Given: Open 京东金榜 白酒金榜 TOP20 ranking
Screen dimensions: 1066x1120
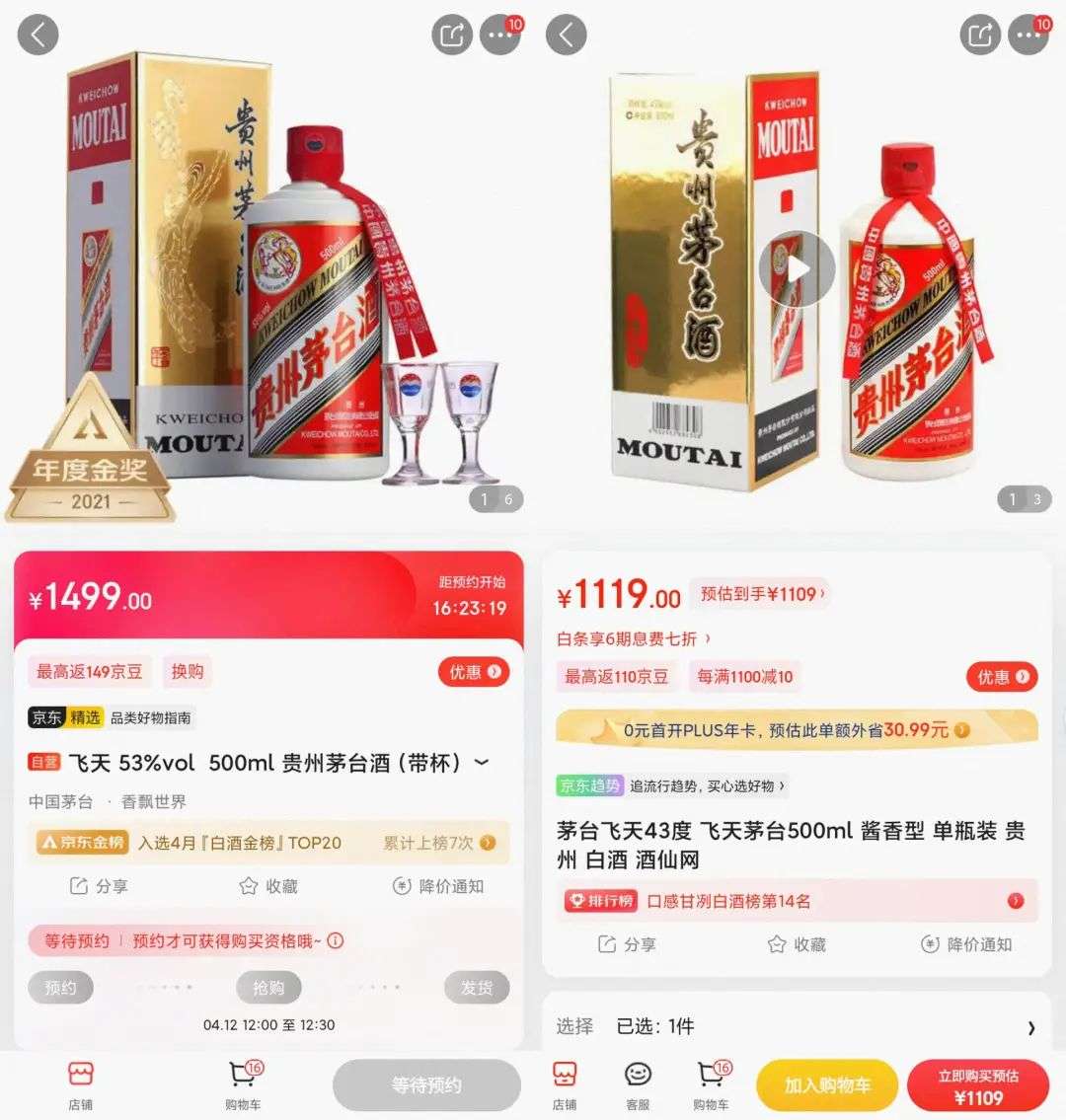Looking at the screenshot, I should pos(266,843).
